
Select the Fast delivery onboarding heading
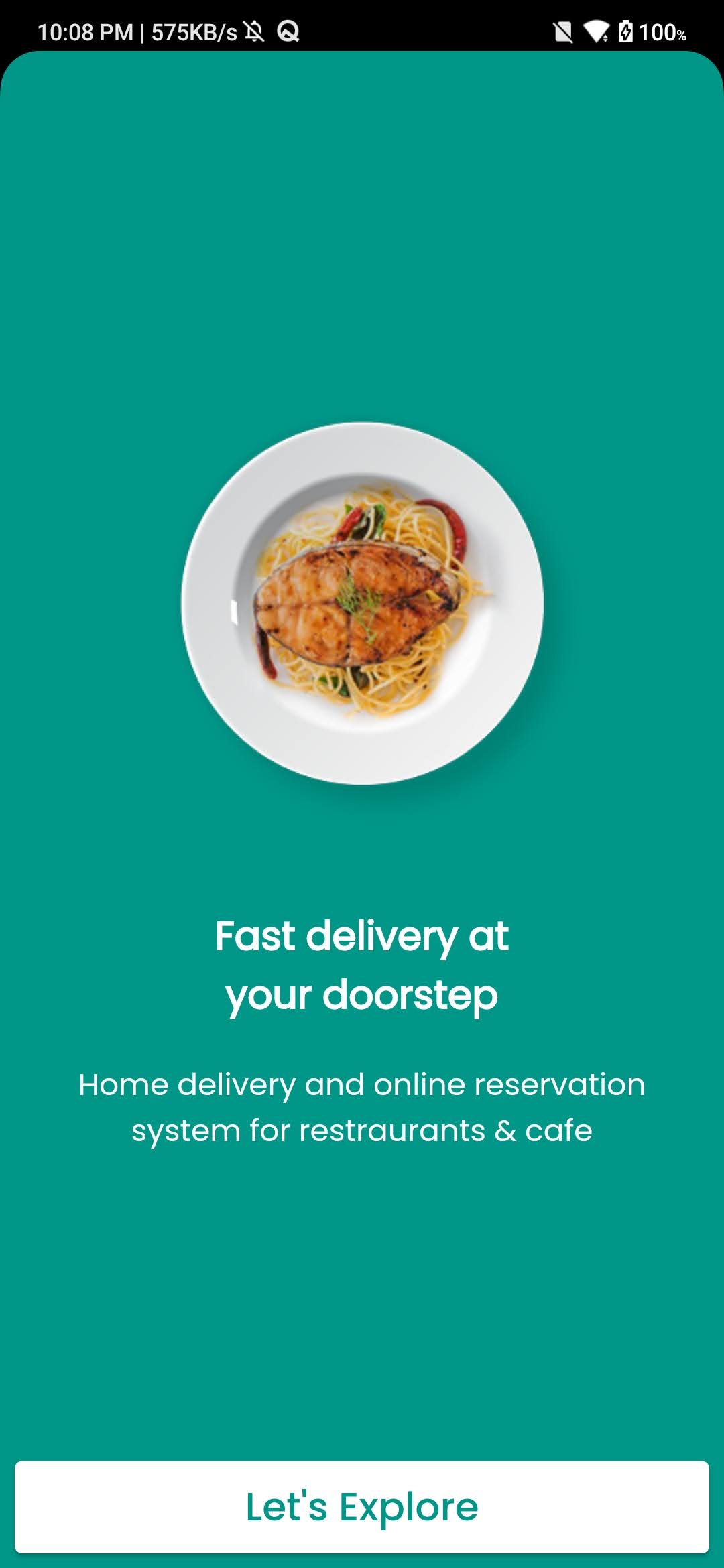coord(362,965)
